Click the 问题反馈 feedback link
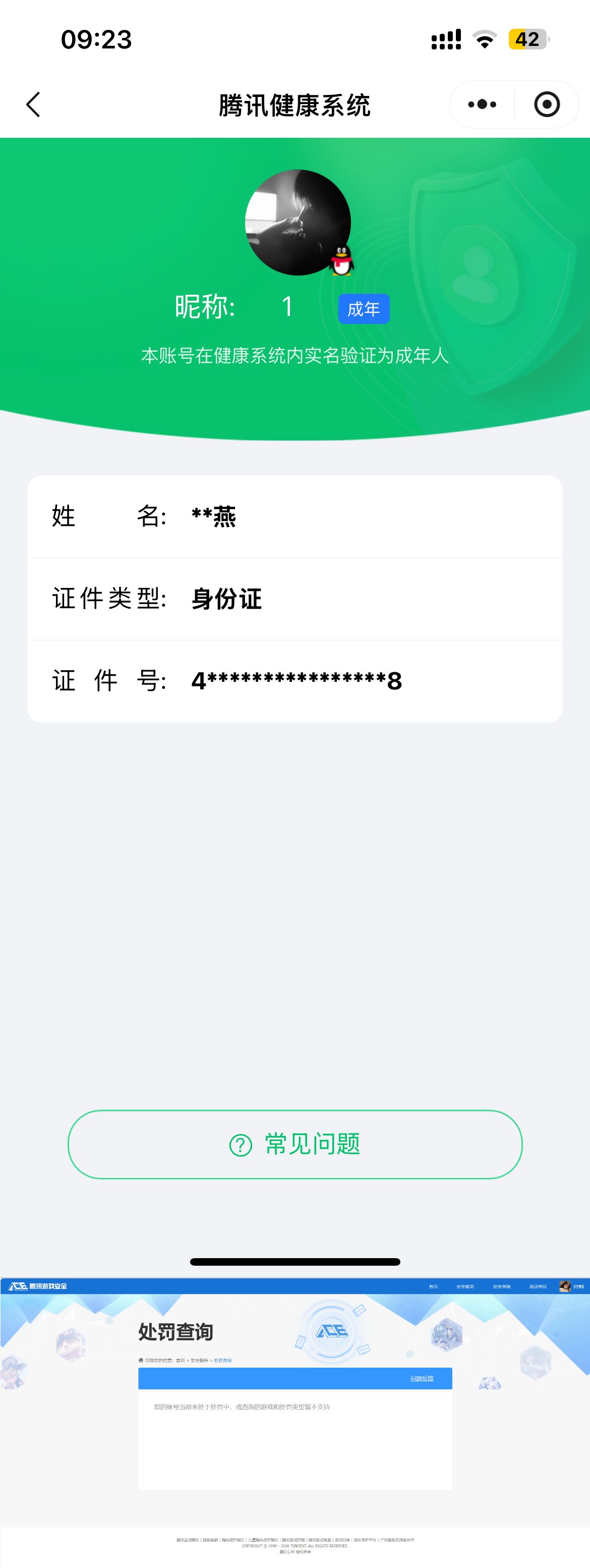The height and width of the screenshot is (1568, 590). point(423,1378)
